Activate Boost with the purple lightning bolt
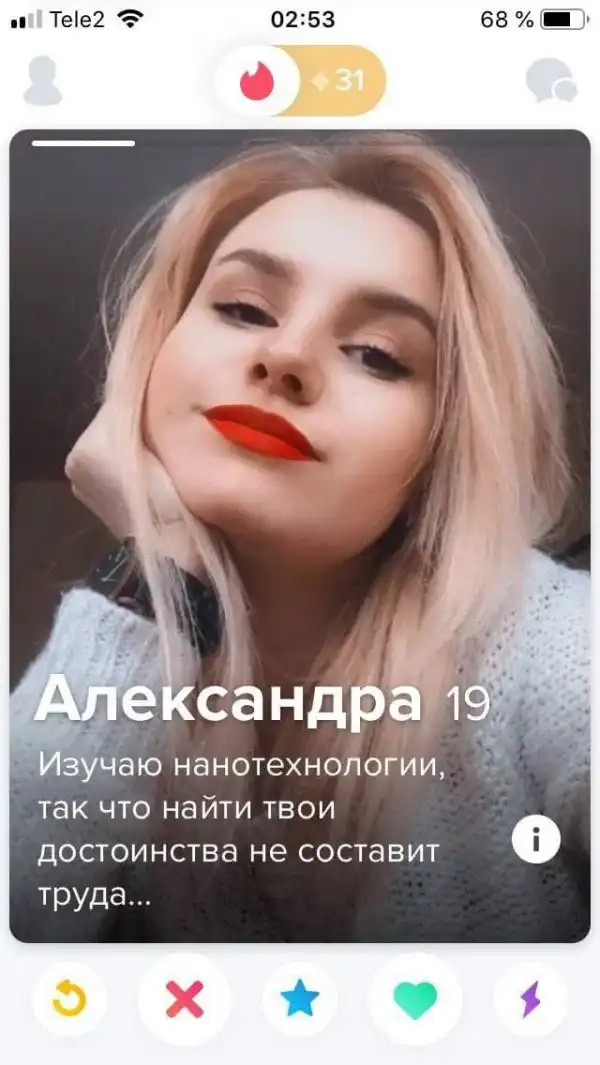This screenshot has height=1065, width=600. point(530,1000)
